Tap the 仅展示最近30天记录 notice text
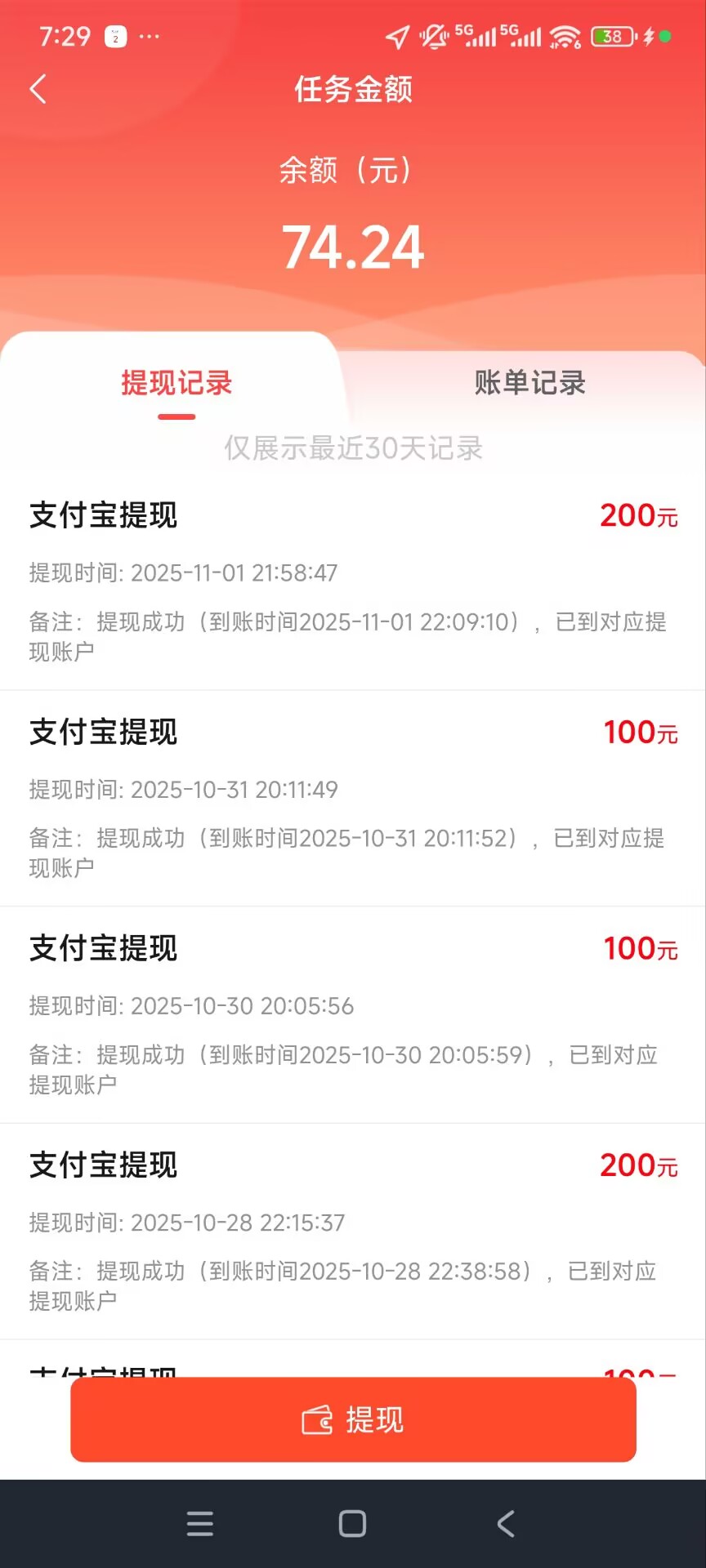 coord(353,448)
